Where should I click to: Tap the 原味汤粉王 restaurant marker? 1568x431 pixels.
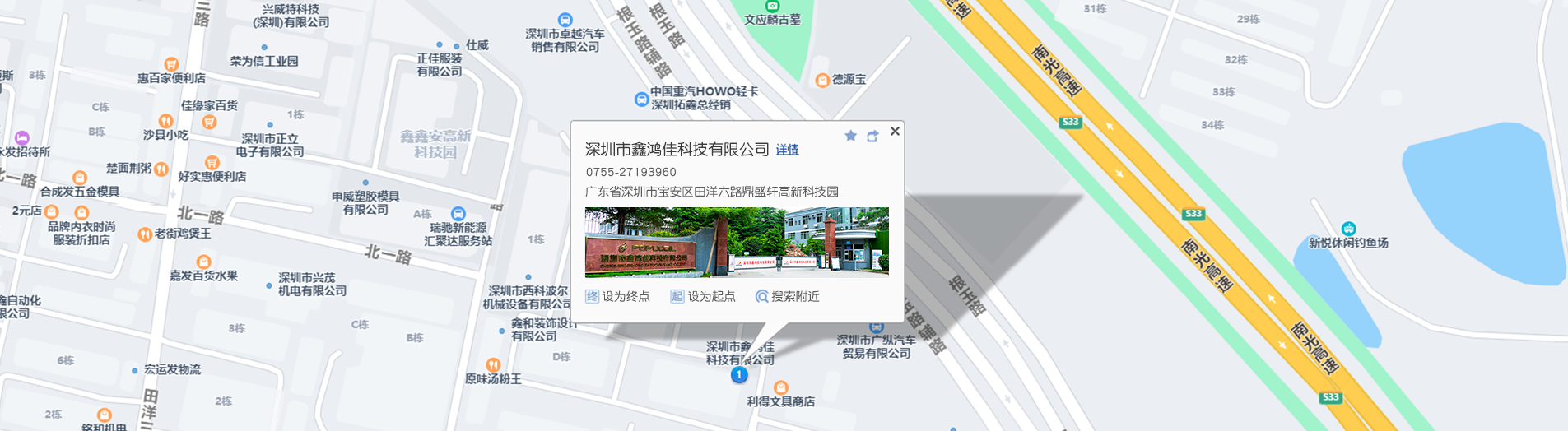coord(493,365)
